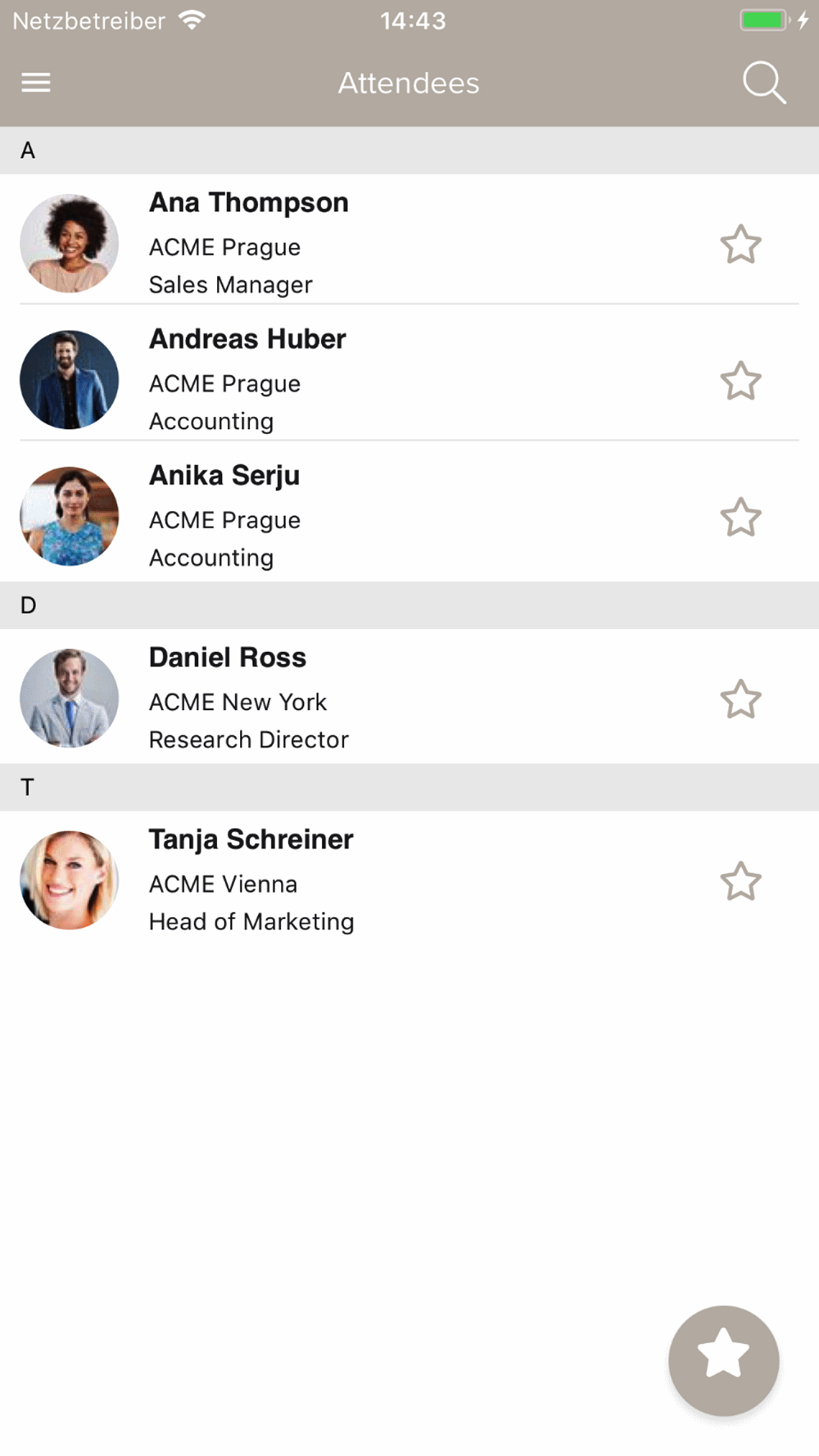Star Tanja Schreiner as favorite
The height and width of the screenshot is (1456, 819).
(740, 881)
